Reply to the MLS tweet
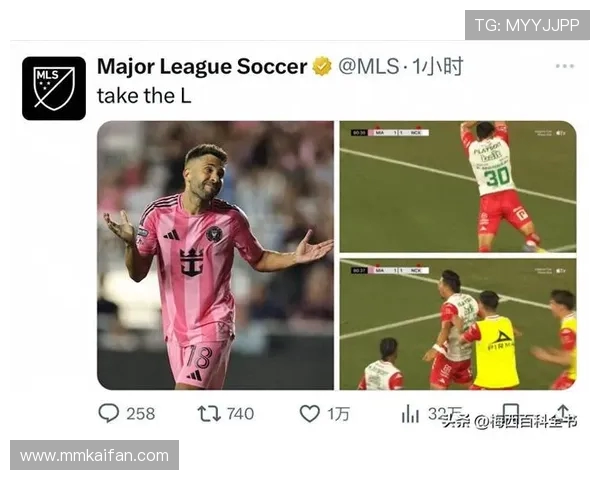600x480 pixels. coord(108,413)
